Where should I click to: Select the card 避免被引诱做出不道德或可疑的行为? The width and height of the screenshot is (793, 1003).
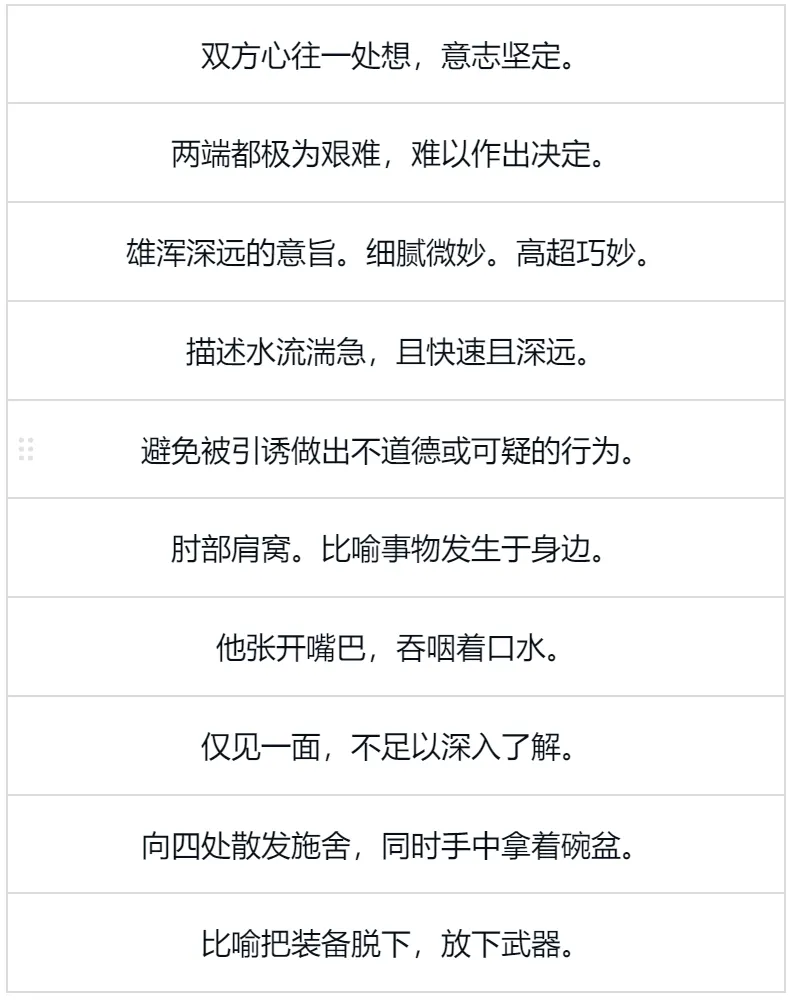396,451
